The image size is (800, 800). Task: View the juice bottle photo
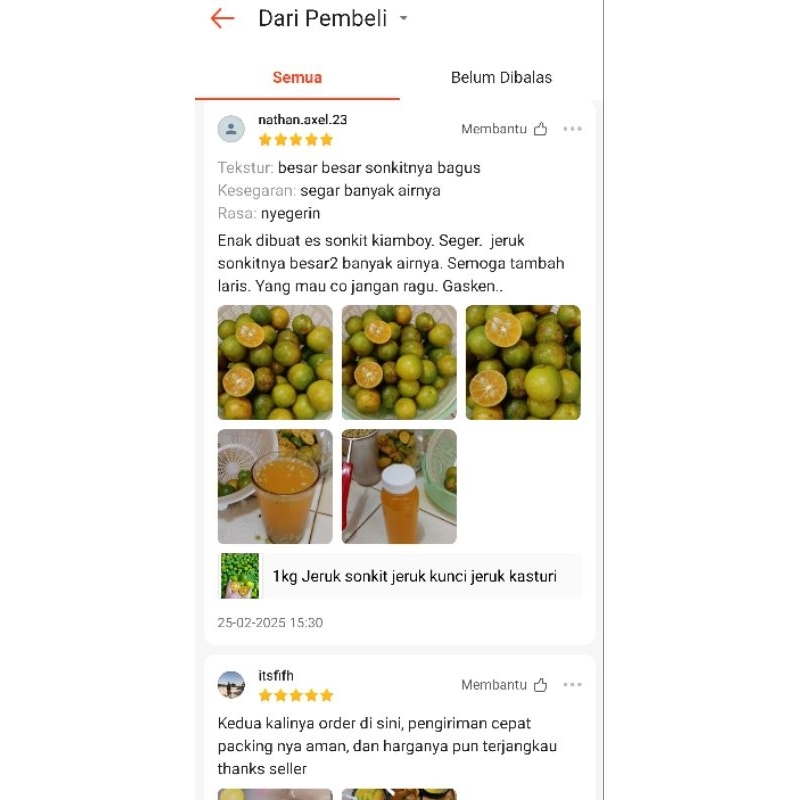(399, 487)
